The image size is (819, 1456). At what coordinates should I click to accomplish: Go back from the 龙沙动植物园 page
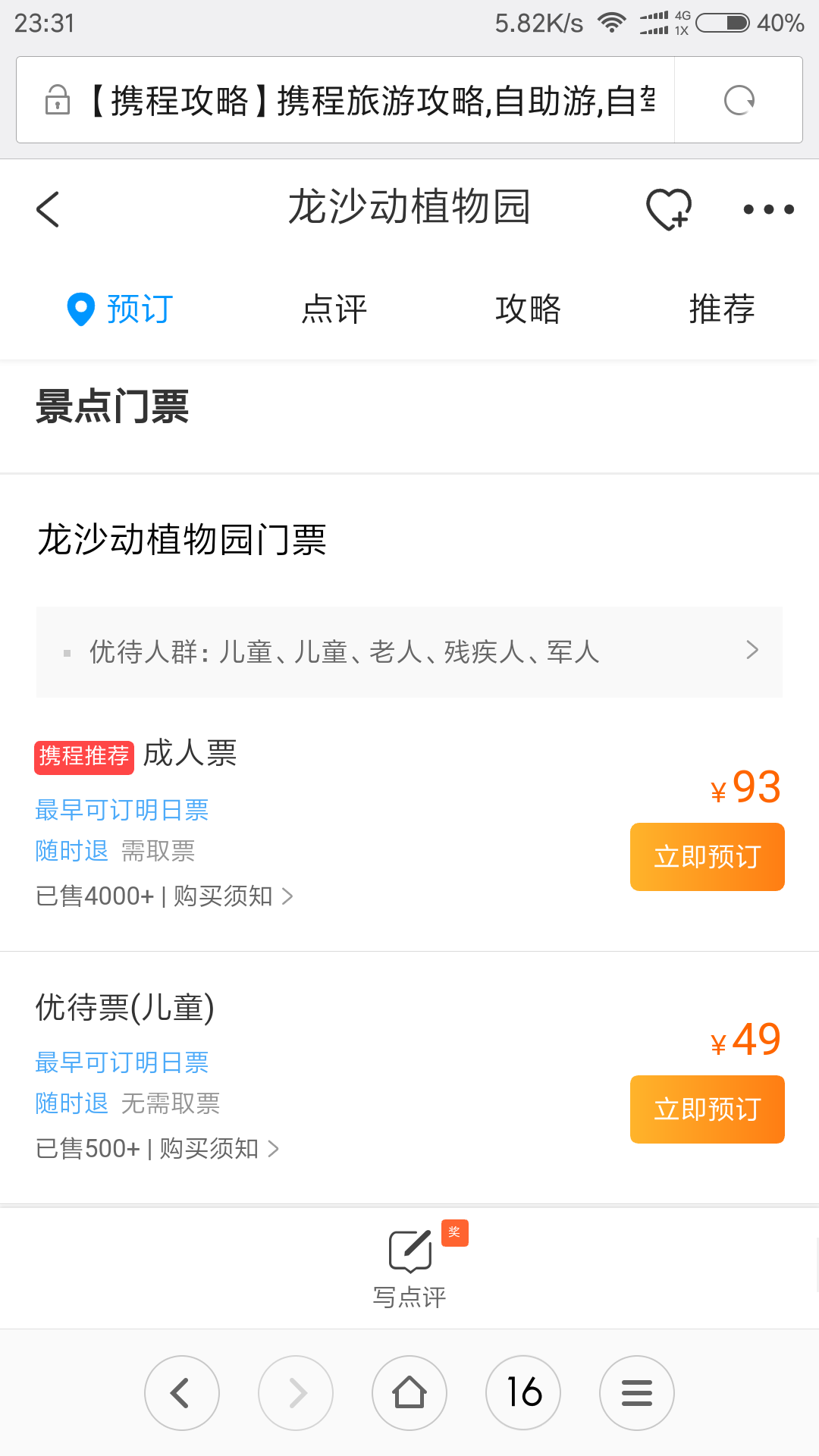[48, 209]
